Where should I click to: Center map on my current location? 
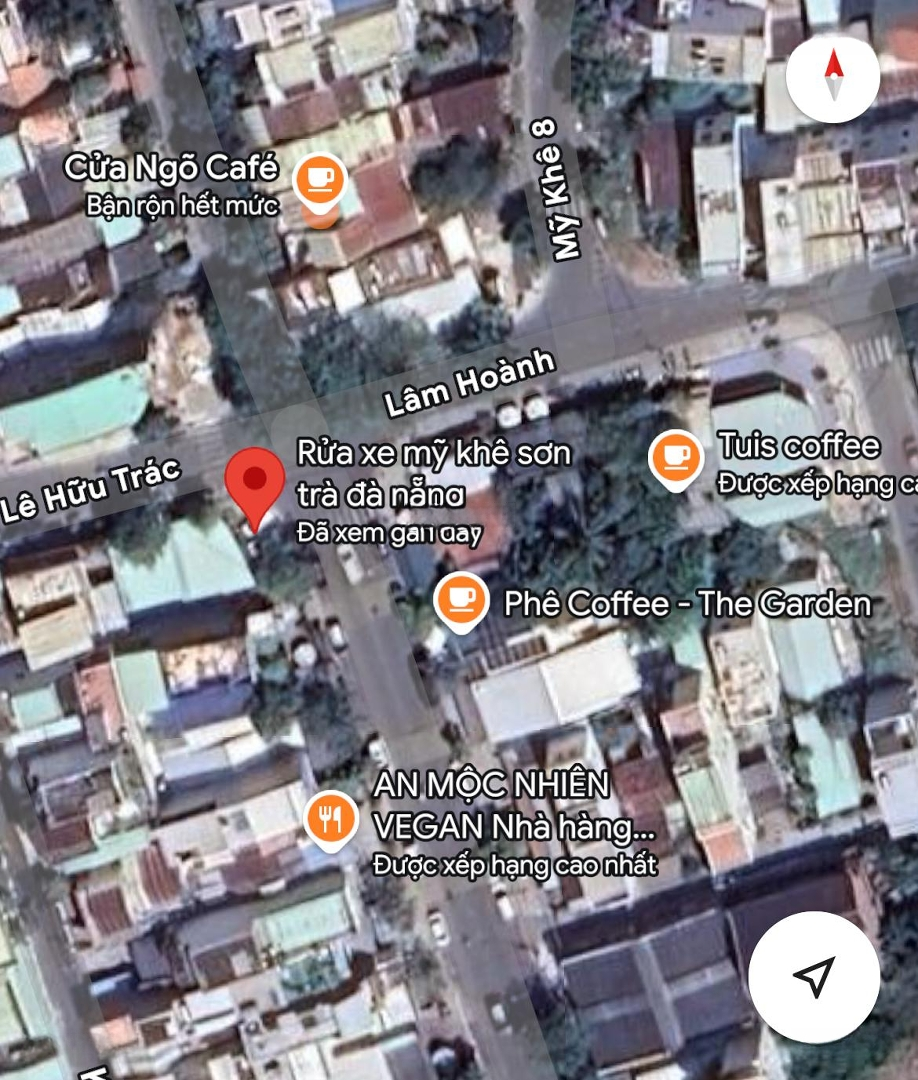[814, 977]
